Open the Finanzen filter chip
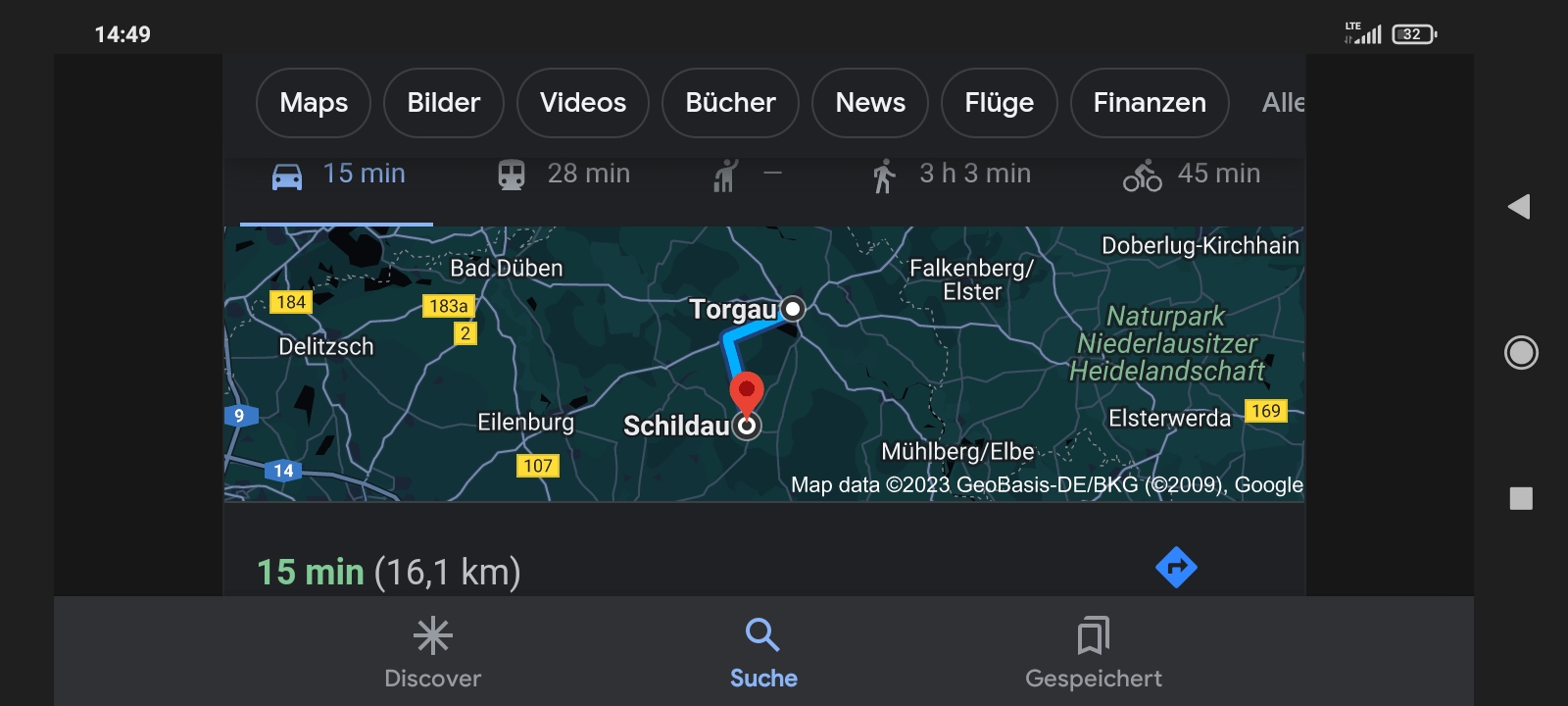This screenshot has width=1568, height=706. (1149, 103)
